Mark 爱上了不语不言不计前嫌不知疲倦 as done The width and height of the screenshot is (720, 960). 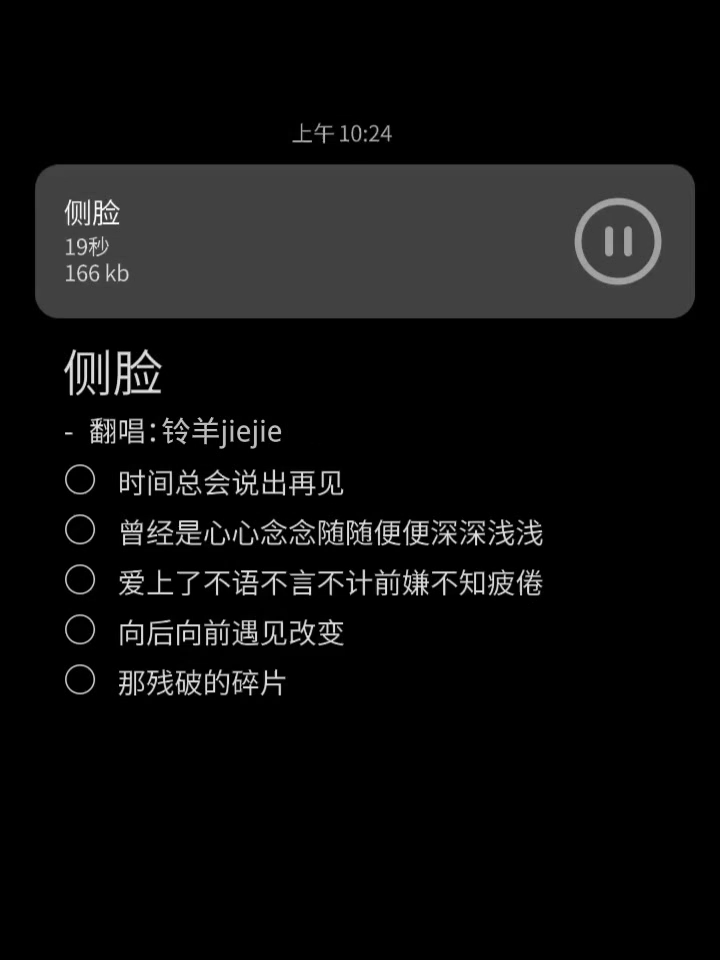pyautogui.click(x=80, y=581)
